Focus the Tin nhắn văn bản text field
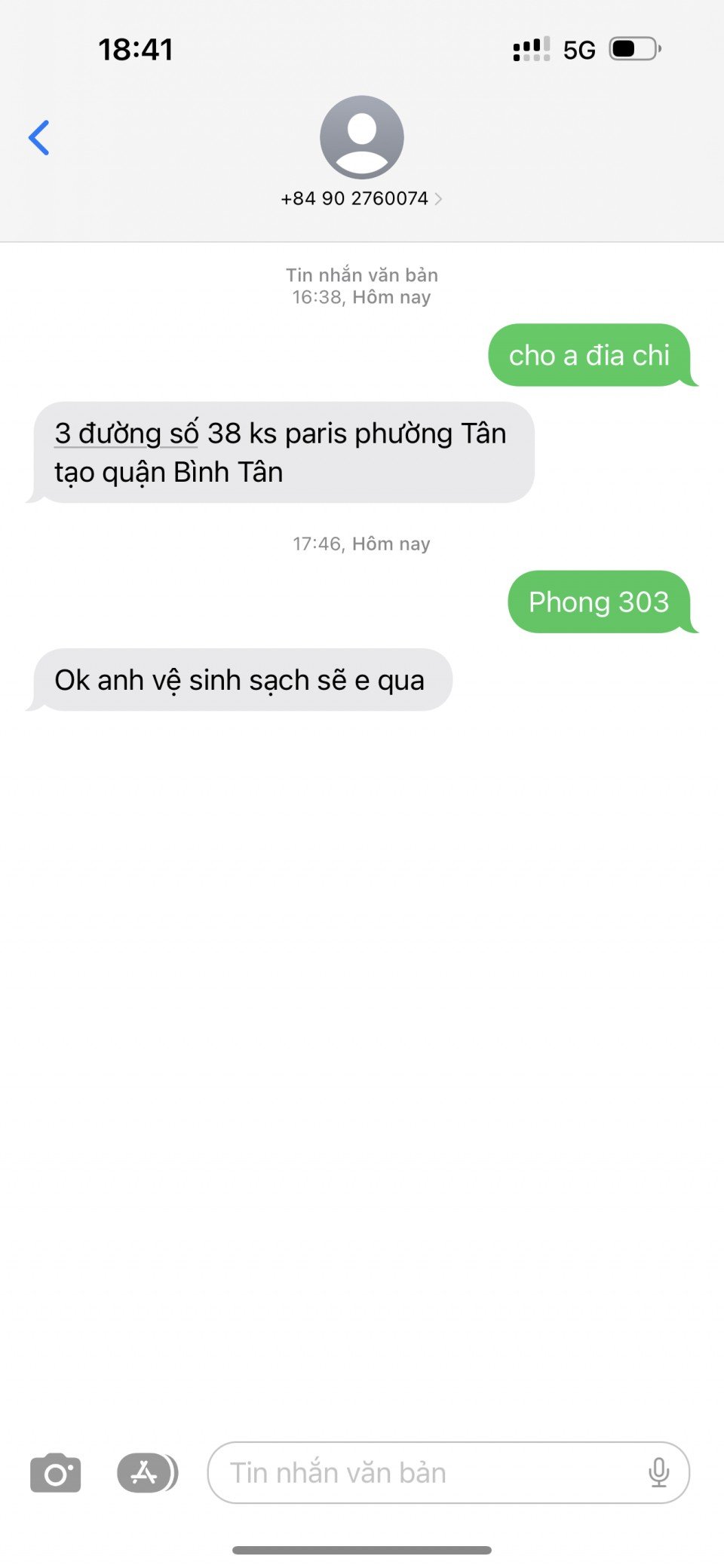Screen dimensions: 724x1568 pos(422,1472)
